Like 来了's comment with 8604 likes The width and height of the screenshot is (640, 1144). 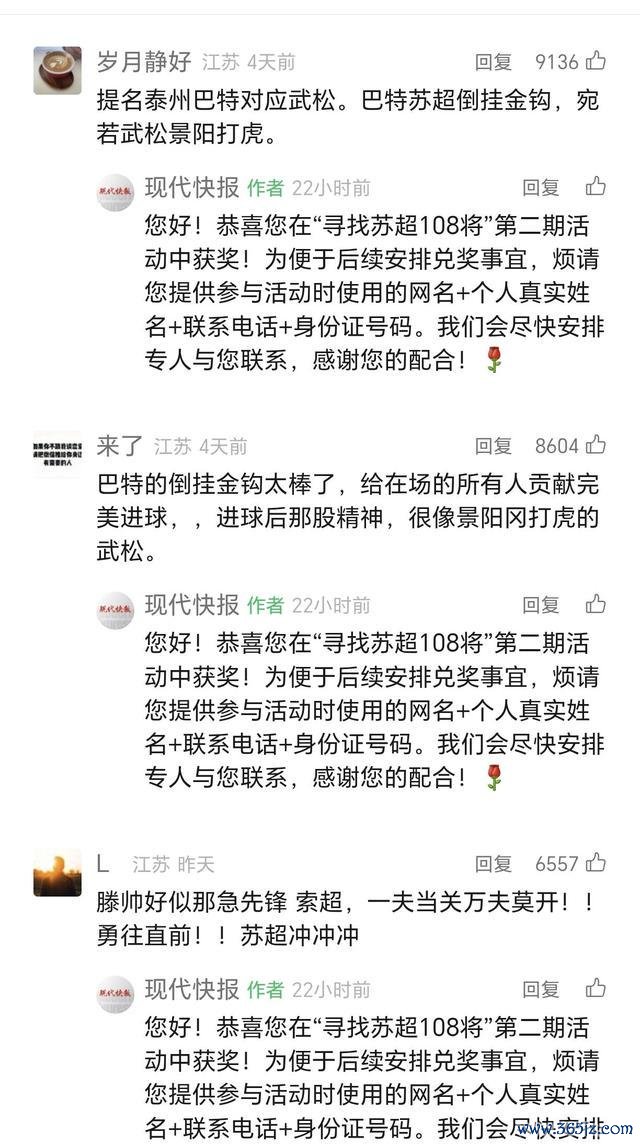pyautogui.click(x=596, y=445)
